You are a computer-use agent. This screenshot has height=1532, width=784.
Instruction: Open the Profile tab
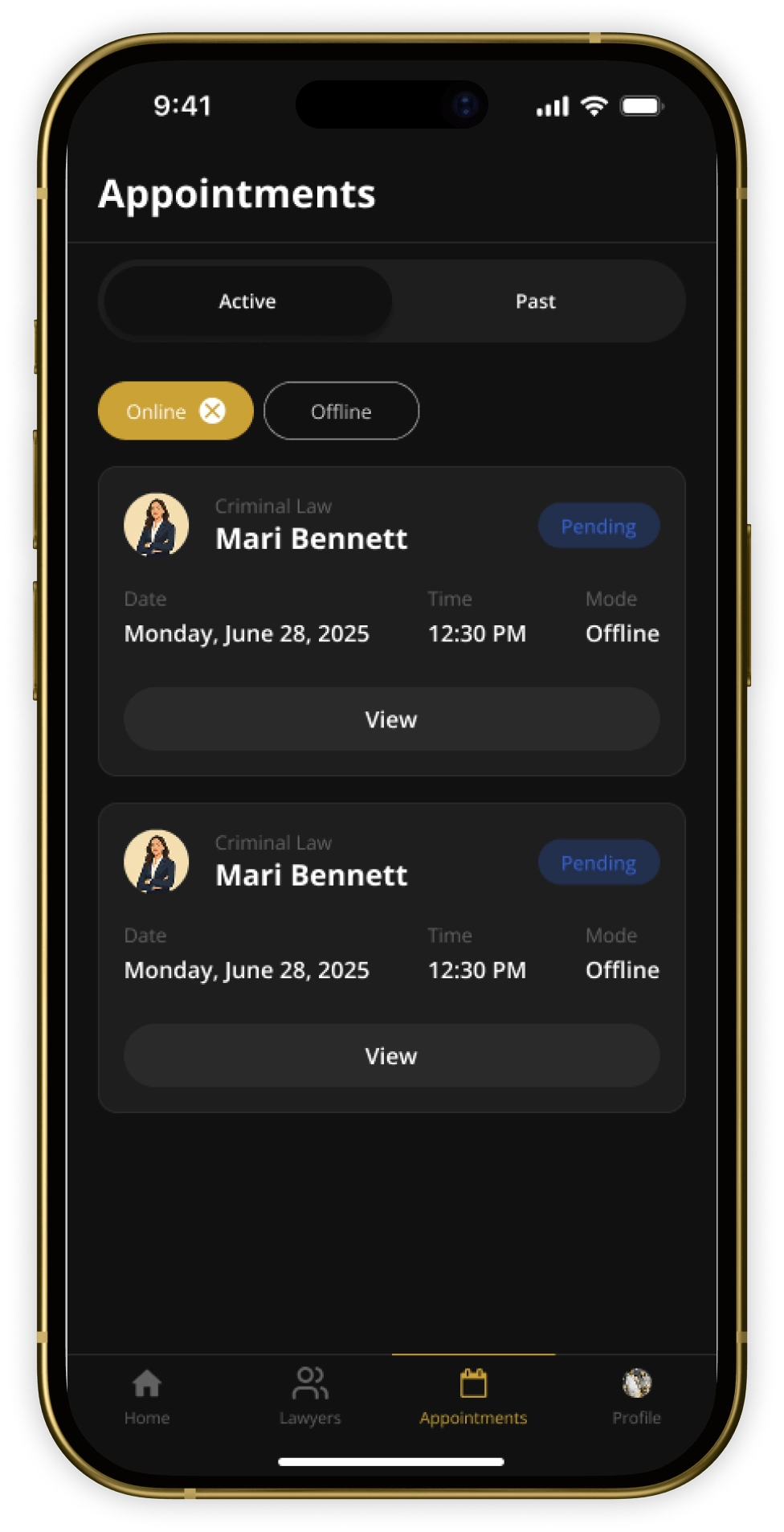click(636, 1397)
